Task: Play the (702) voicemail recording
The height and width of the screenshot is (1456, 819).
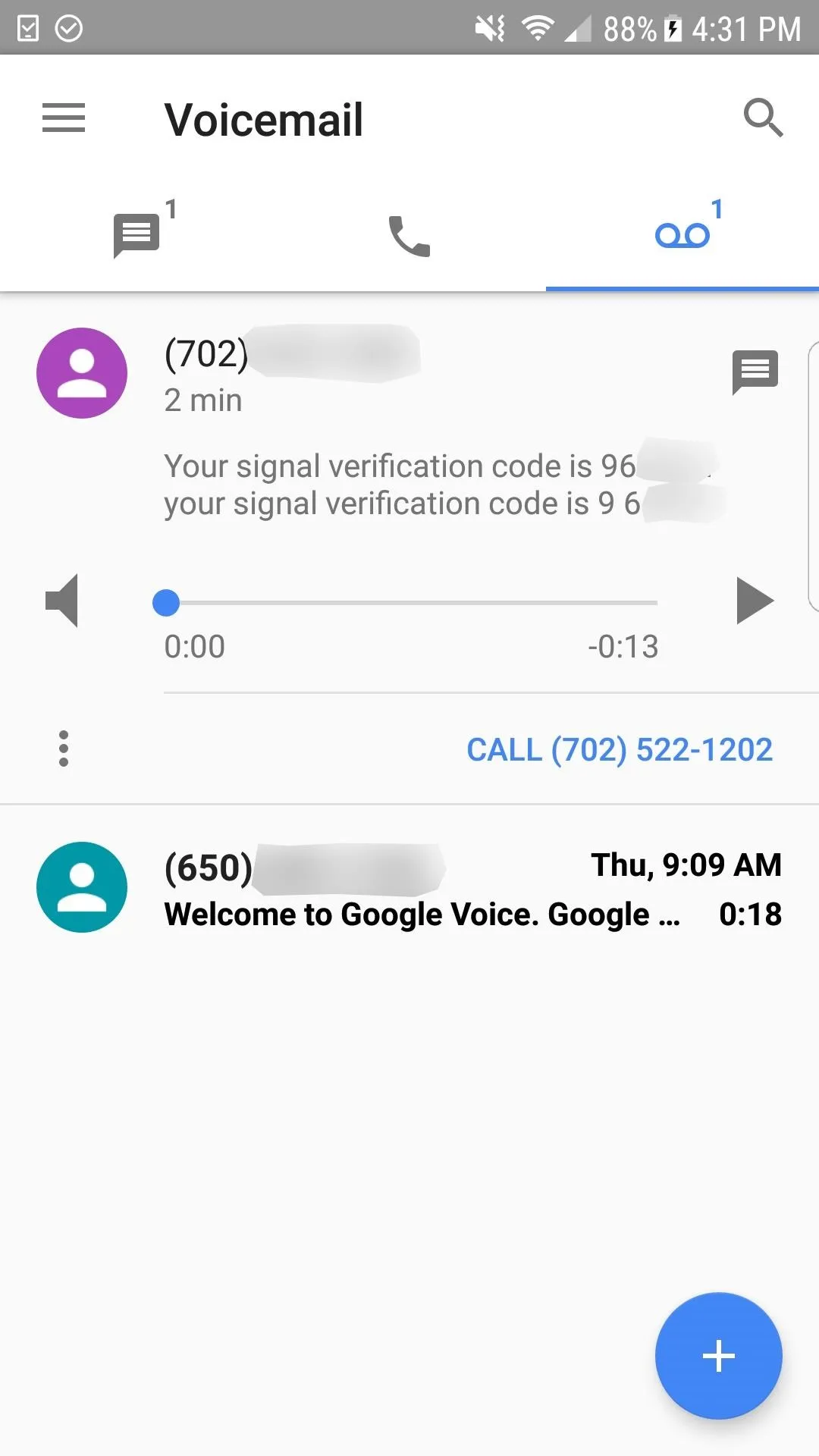Action: coord(755,601)
